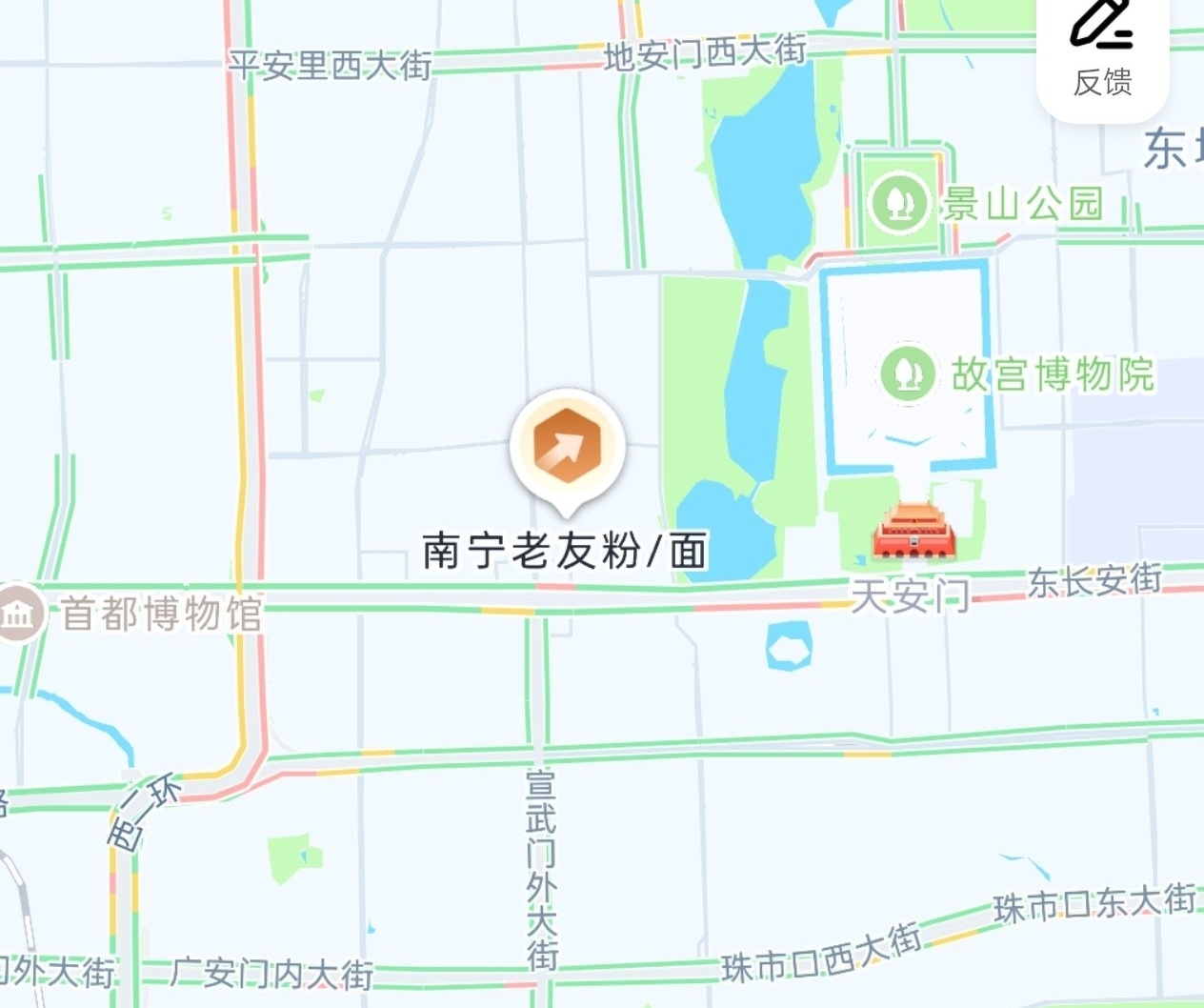Screen dimensions: 1204x1008
Task: Select the 首都博物馆 museum marker
Action: (x=19, y=613)
